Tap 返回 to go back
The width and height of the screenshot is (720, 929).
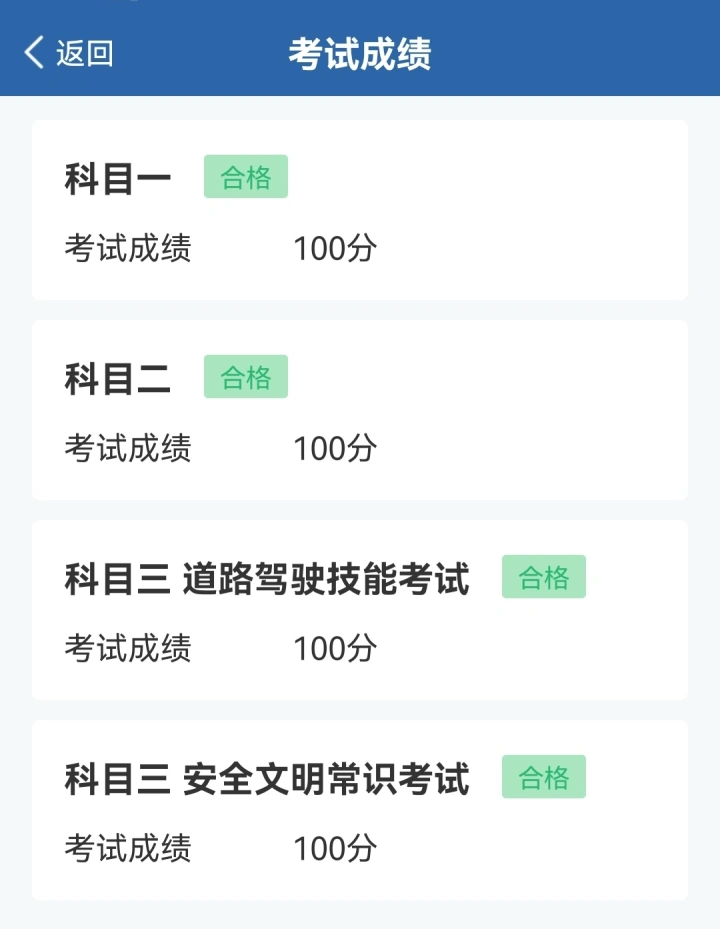70,53
